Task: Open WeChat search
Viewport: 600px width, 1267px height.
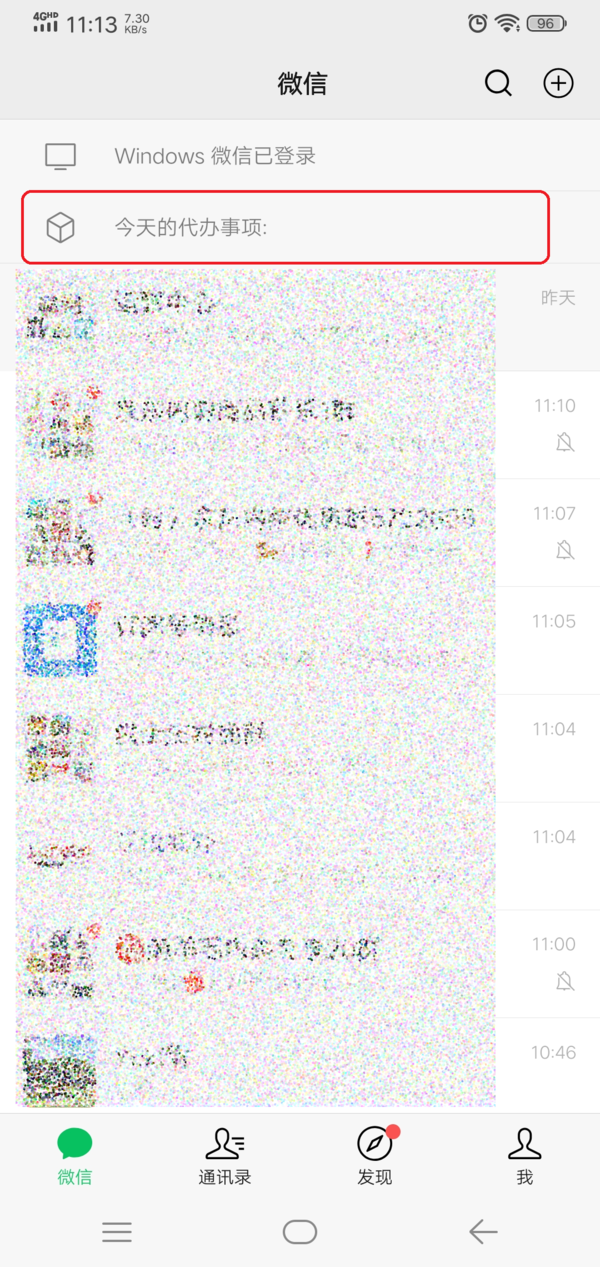Action: [x=498, y=83]
